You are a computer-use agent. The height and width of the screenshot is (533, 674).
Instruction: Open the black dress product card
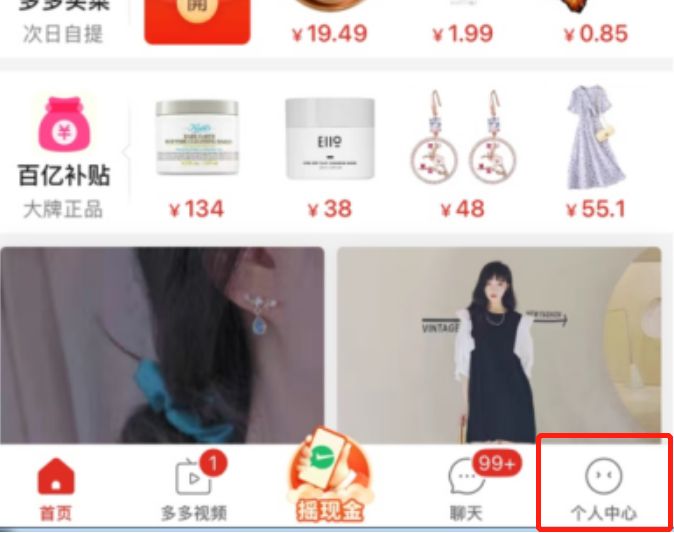point(498,345)
